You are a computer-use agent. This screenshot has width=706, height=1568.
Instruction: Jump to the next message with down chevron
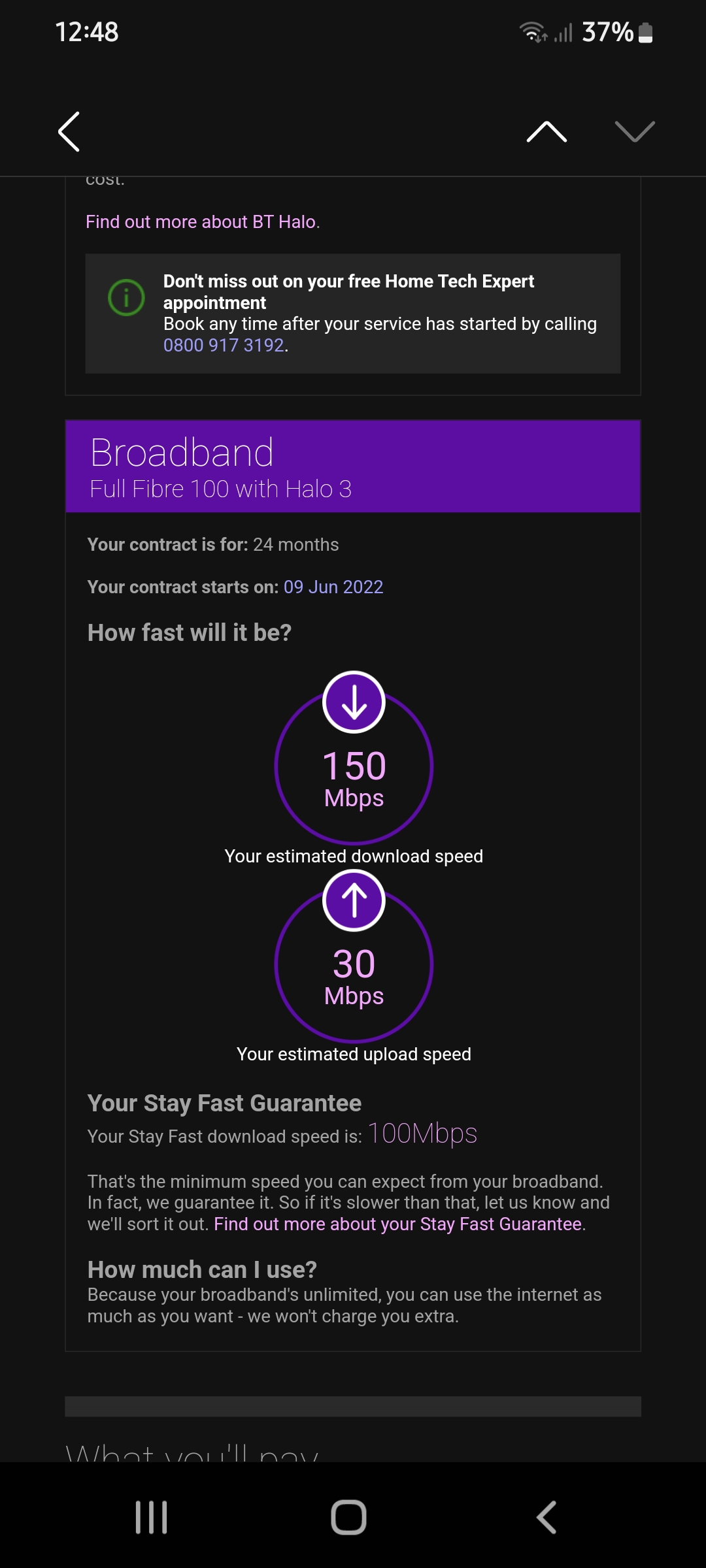click(x=634, y=131)
